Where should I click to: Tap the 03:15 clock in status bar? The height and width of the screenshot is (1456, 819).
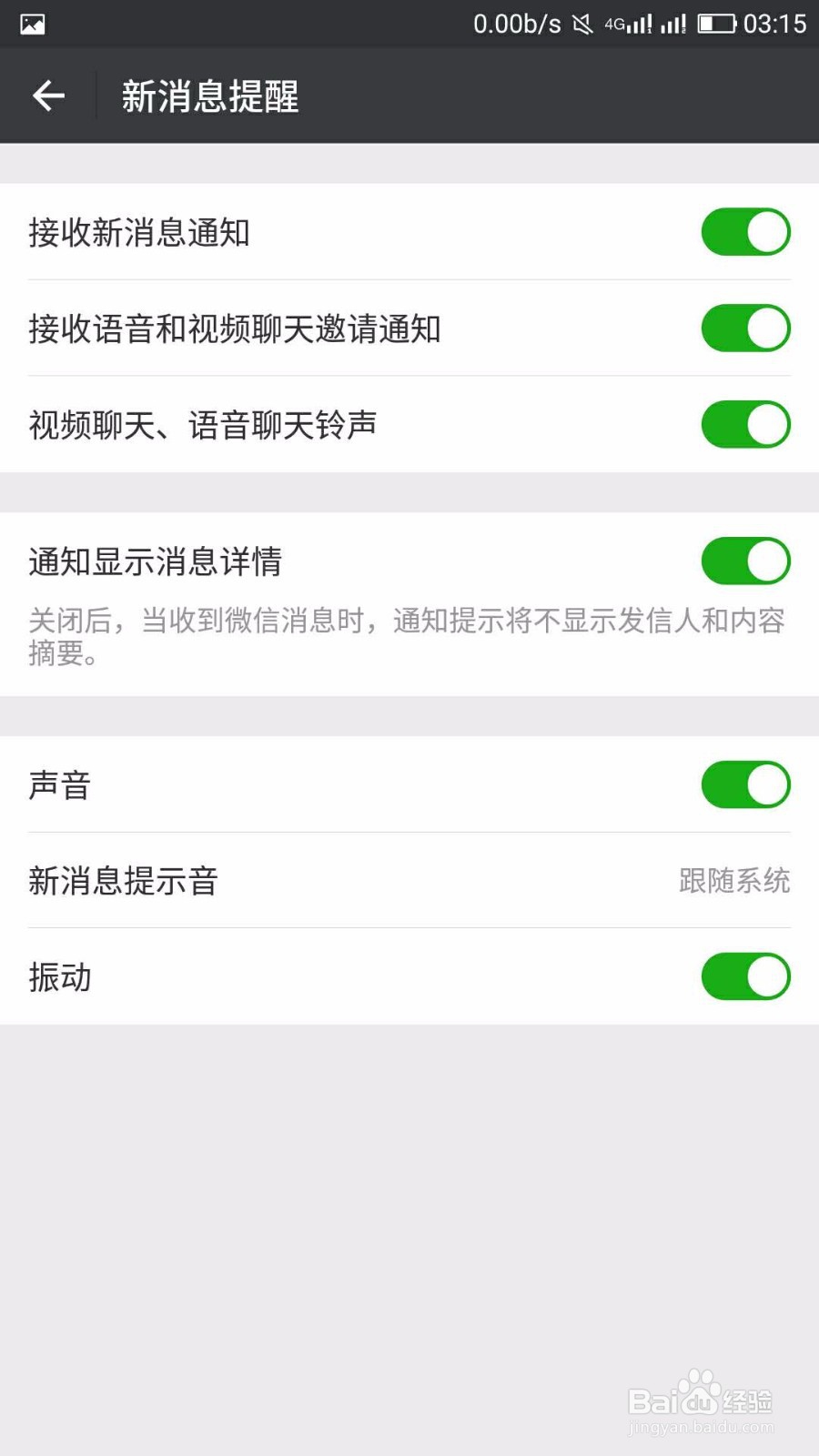pos(774,24)
